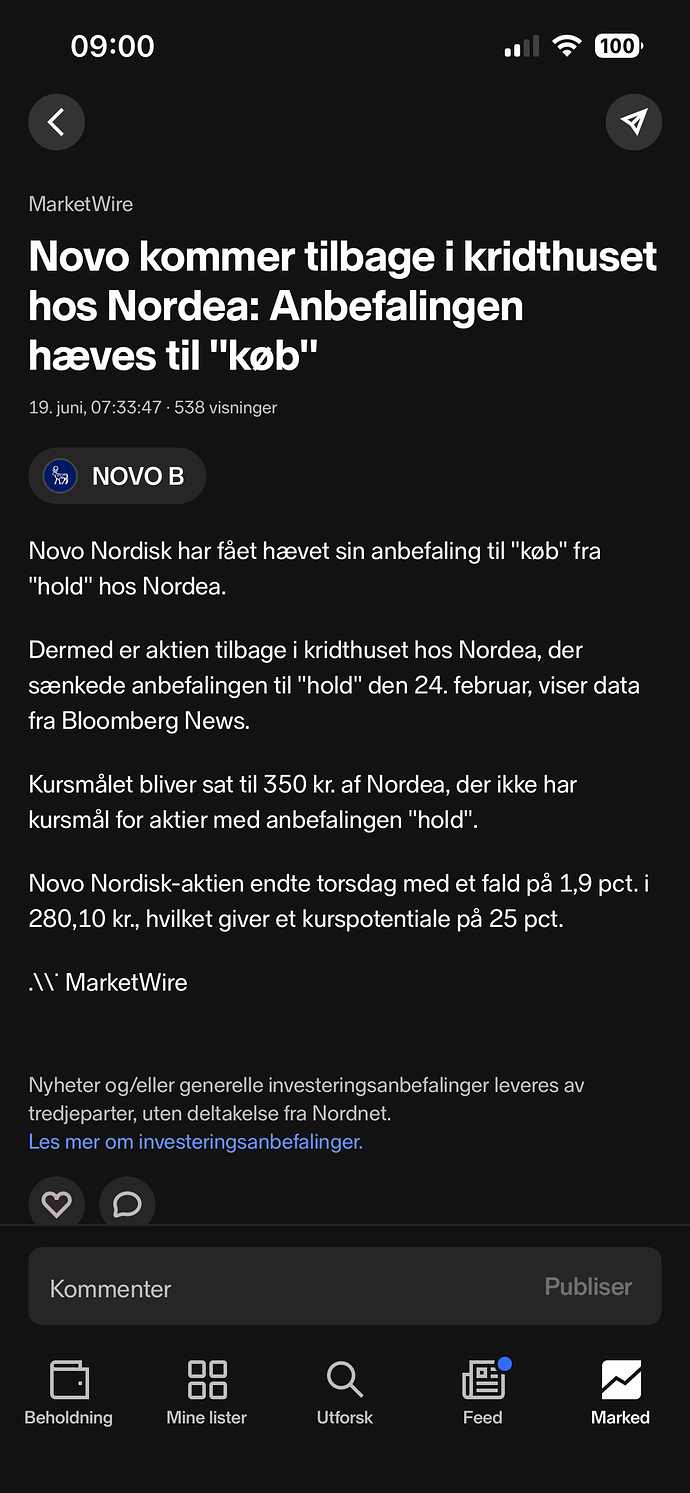Viewport: 690px width, 1493px height.
Task: Switch to the Beholdning tab
Action: [69, 1393]
